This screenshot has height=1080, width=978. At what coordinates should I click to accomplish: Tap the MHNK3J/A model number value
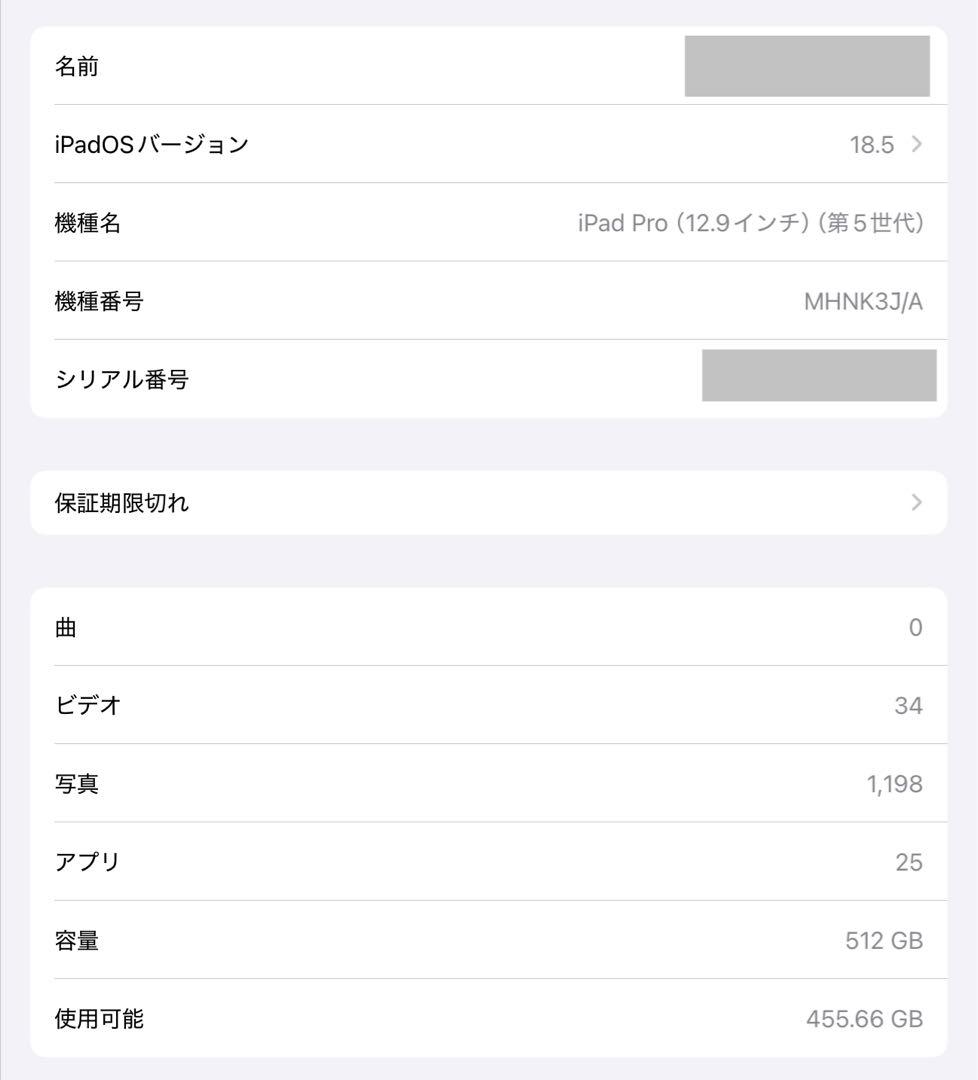point(864,301)
